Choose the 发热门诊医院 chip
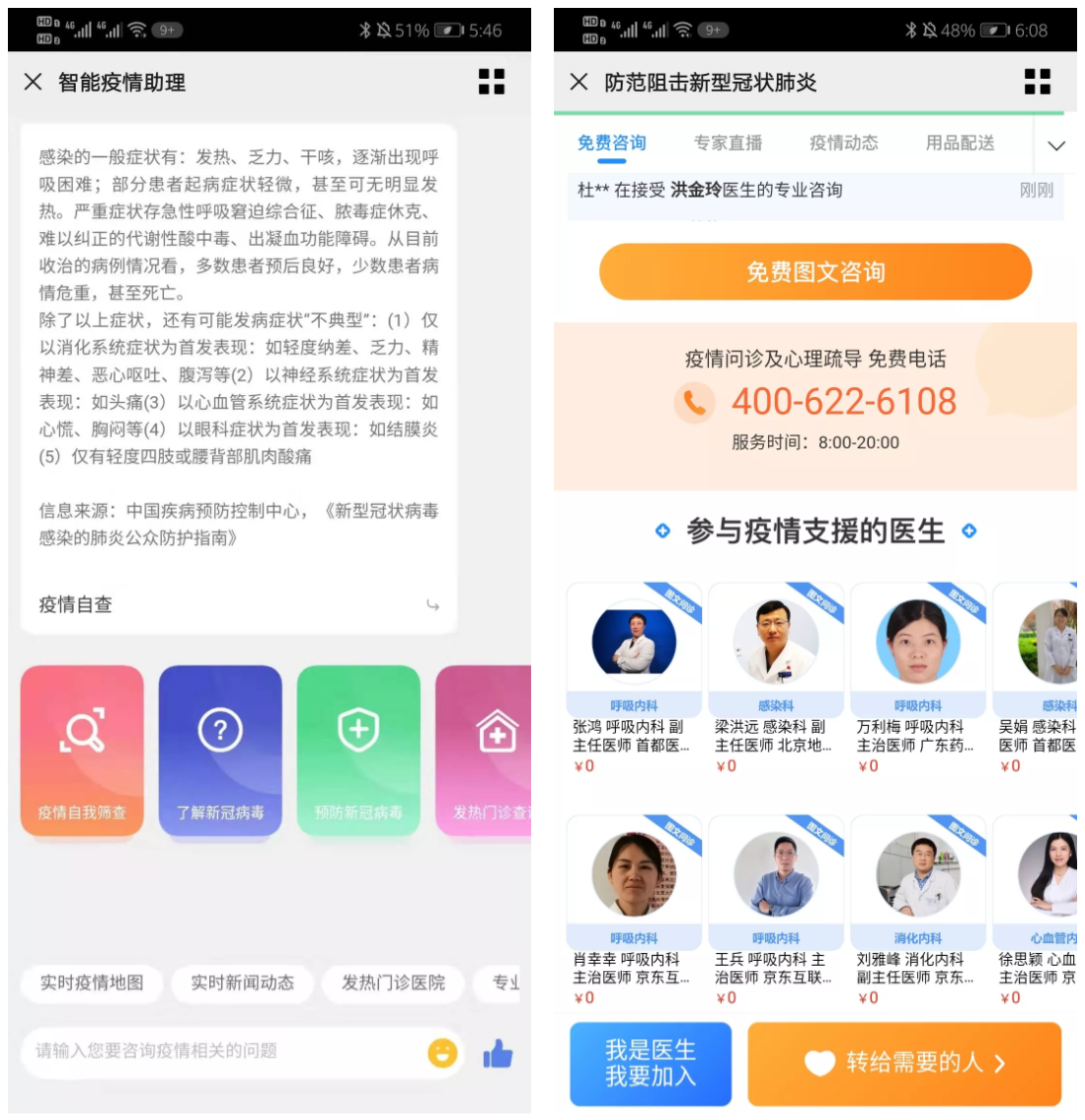The height and width of the screenshot is (1120, 1085). pyautogui.click(x=393, y=983)
